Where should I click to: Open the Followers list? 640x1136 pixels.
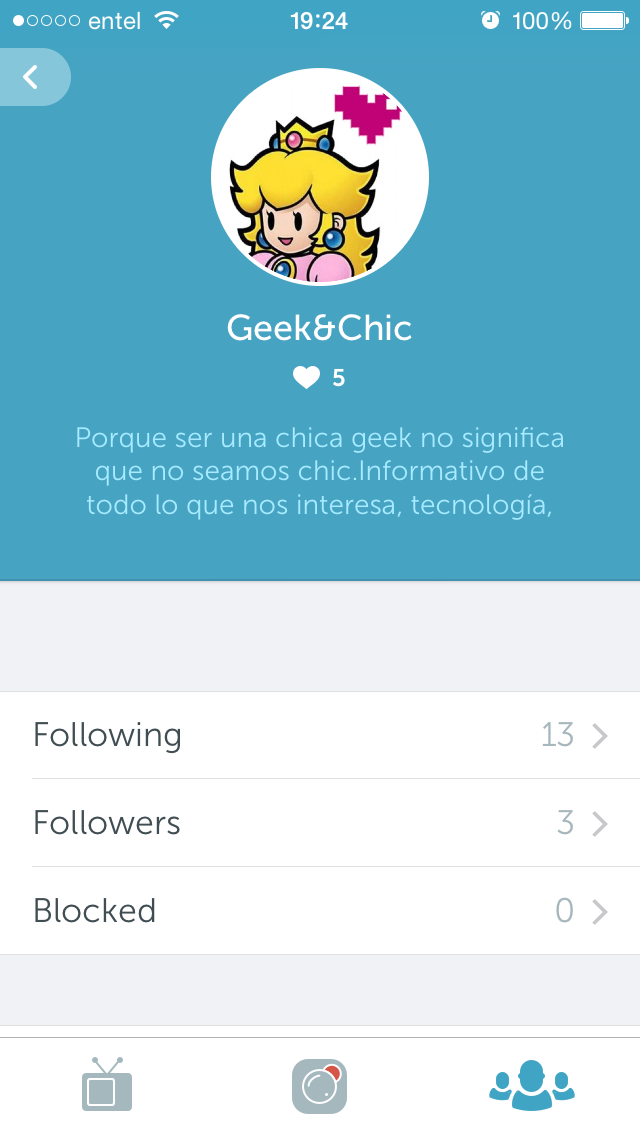320,823
